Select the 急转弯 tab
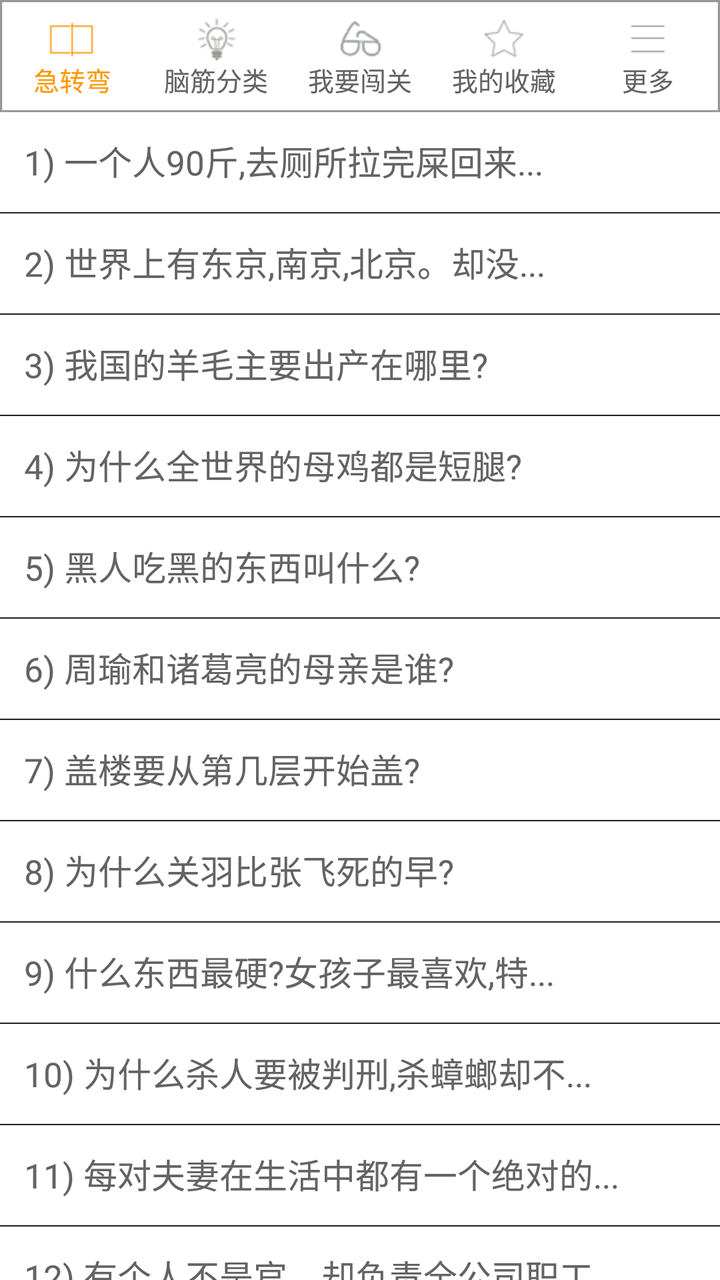 (72, 57)
